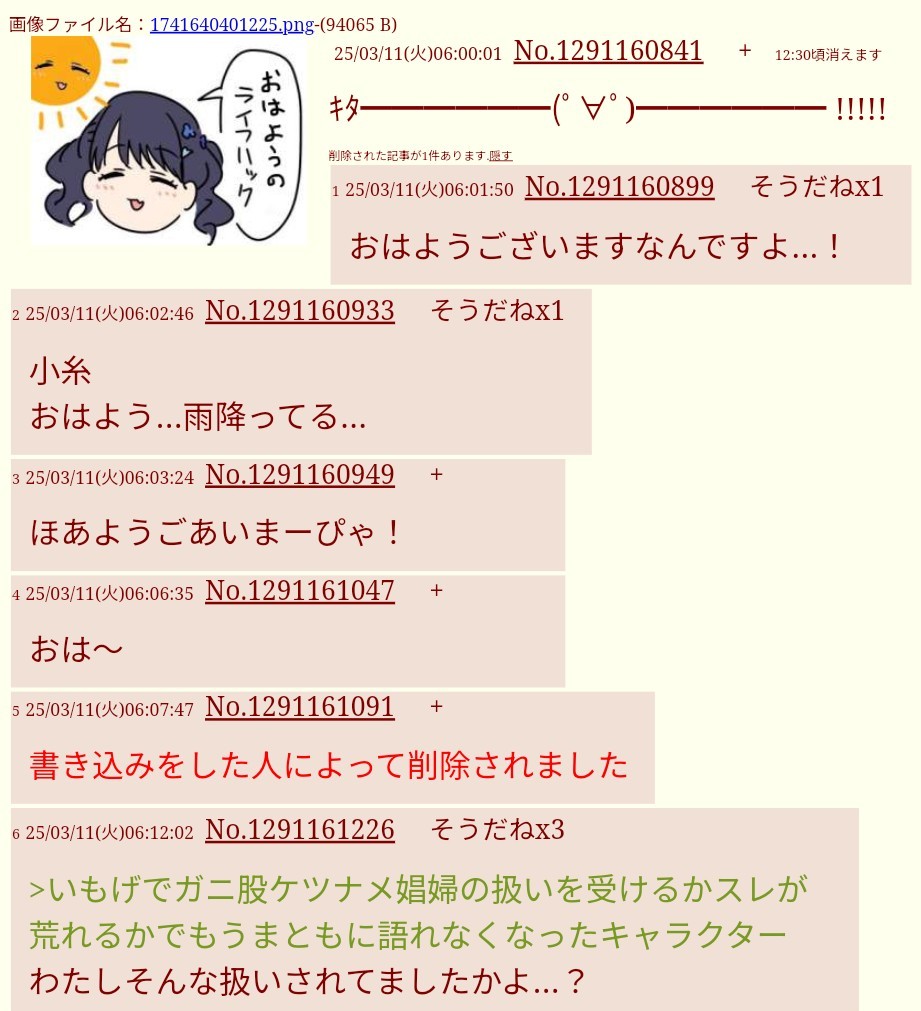Tap the plus on post No.1291160841

745,51
